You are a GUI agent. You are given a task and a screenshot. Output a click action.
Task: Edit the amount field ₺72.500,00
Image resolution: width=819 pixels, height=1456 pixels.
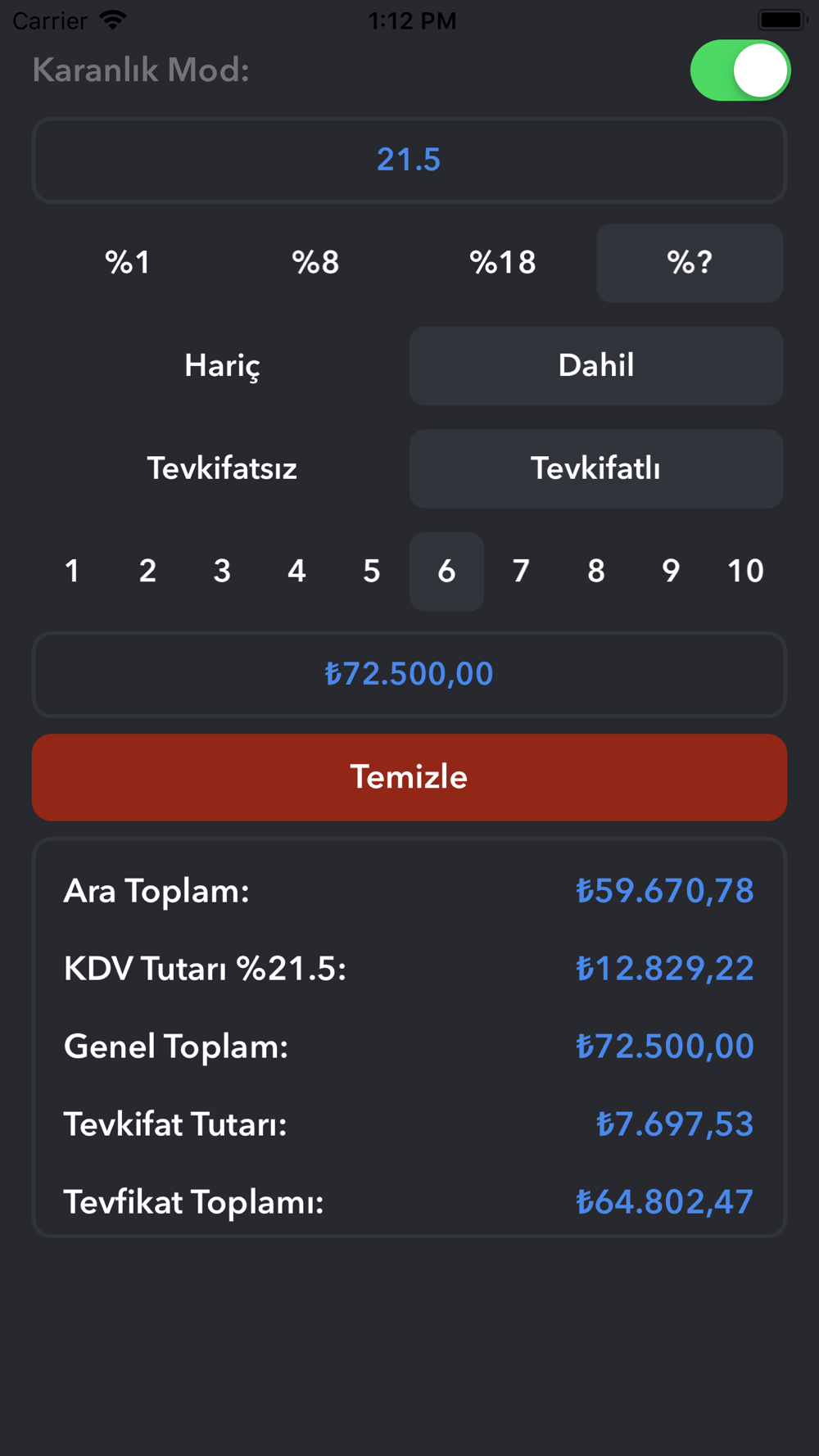point(409,674)
